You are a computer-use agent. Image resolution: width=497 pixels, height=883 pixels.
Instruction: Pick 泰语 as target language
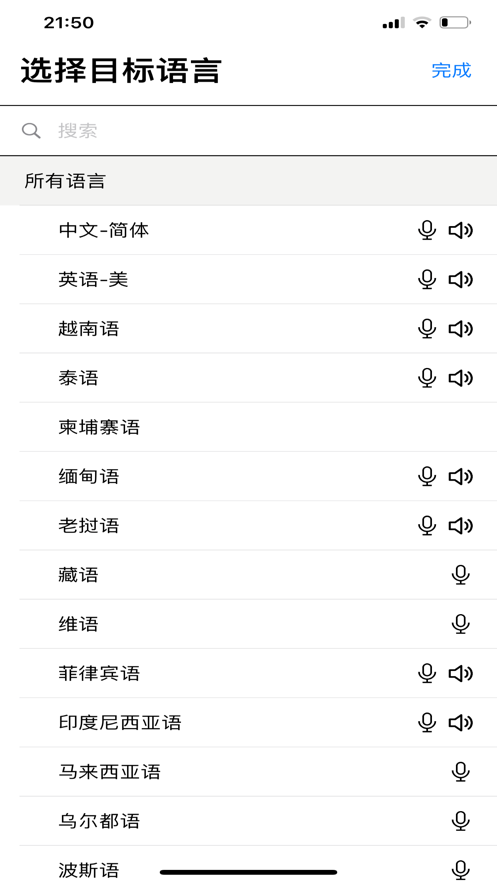(x=258, y=378)
